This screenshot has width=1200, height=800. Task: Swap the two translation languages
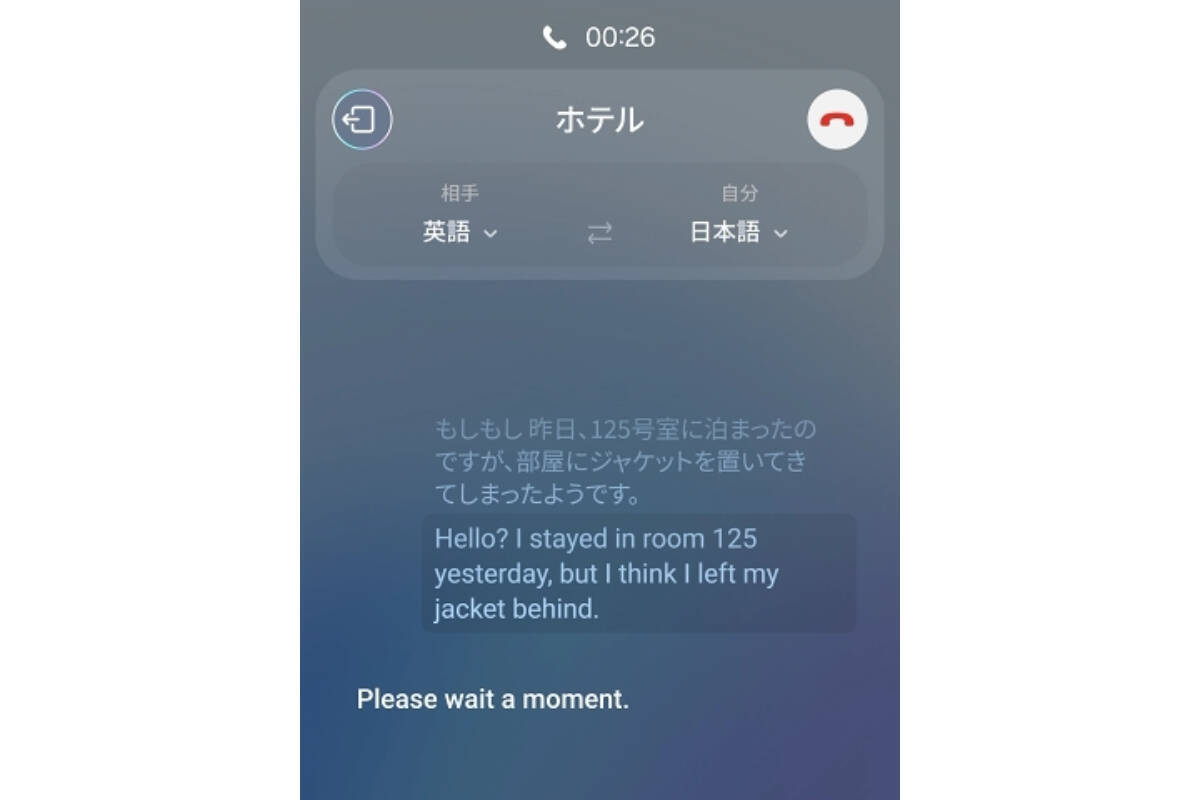tap(599, 233)
